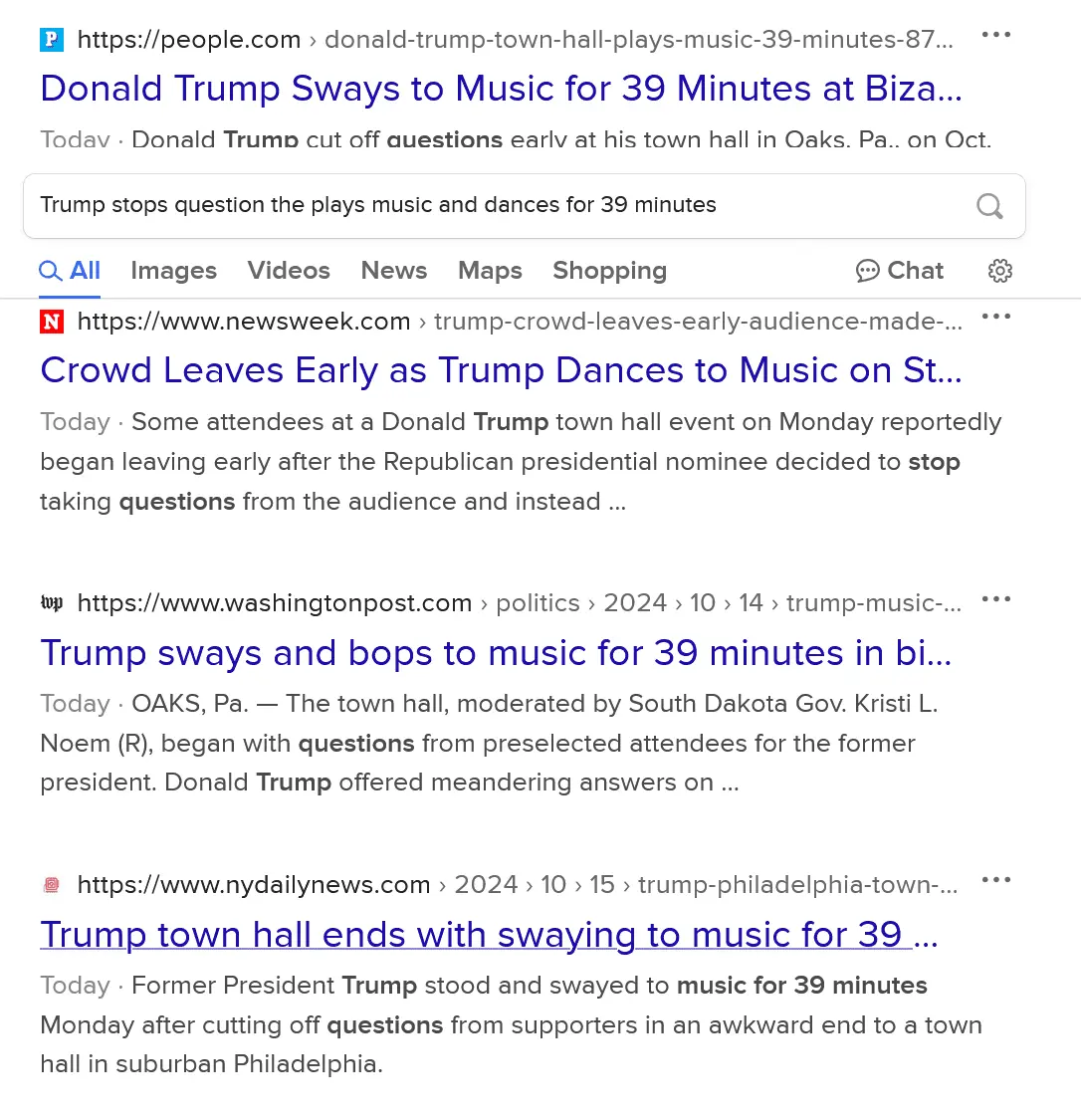Open Washington Post sways and bops article
The width and height of the screenshot is (1081, 1120).
tap(496, 653)
